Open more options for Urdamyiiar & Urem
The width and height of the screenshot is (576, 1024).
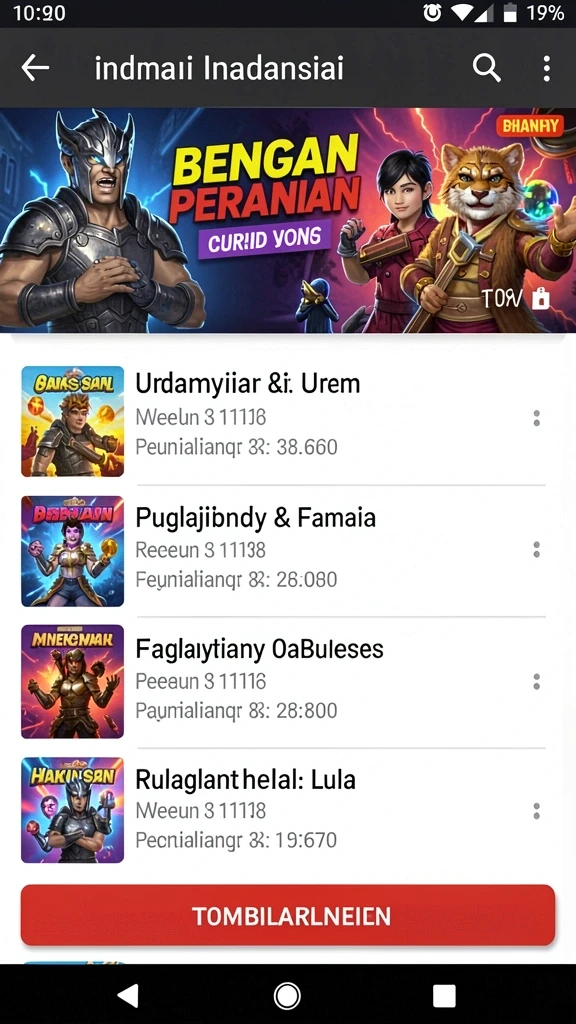(x=536, y=419)
